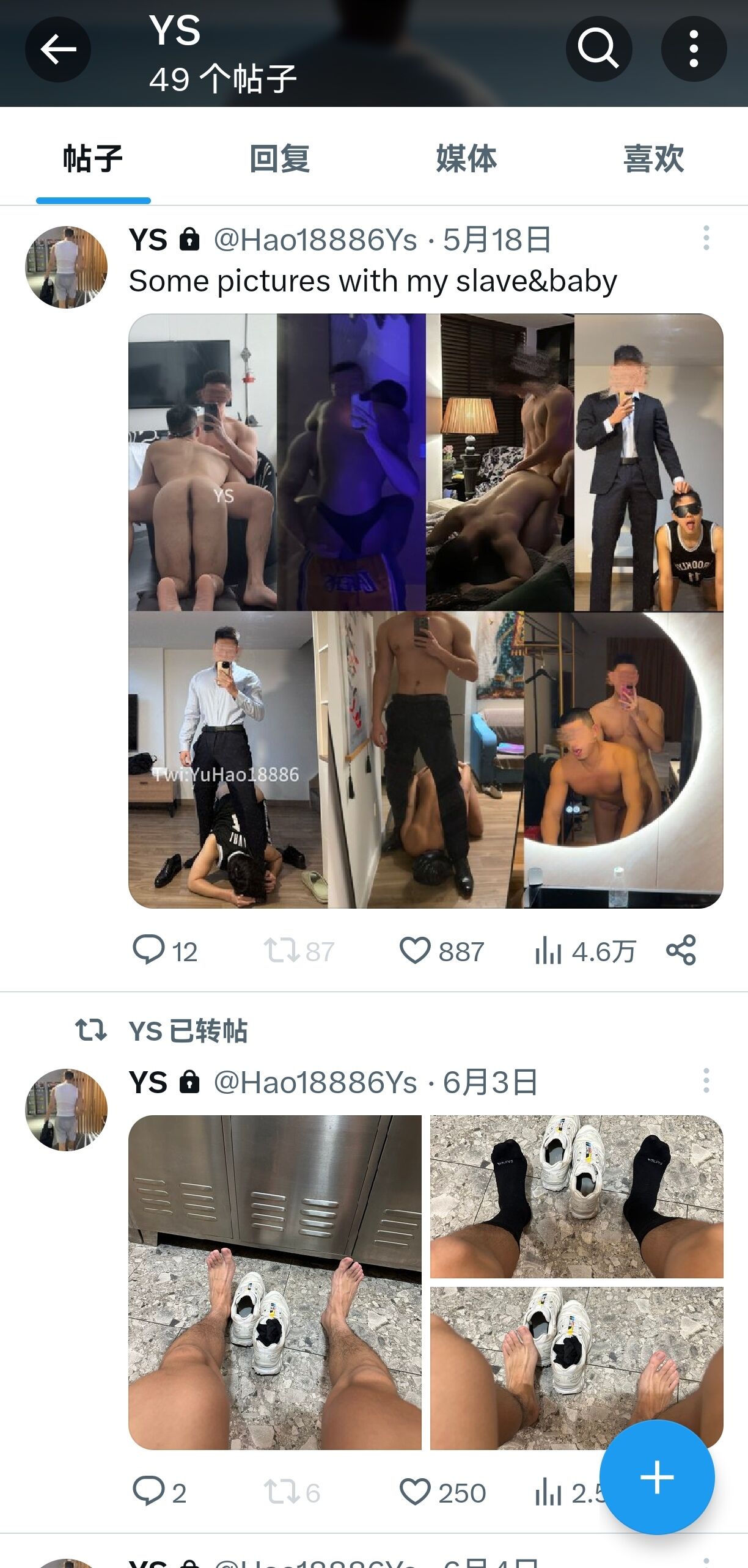Select the 帖子 tab
This screenshot has height=1568, width=748.
[93, 159]
